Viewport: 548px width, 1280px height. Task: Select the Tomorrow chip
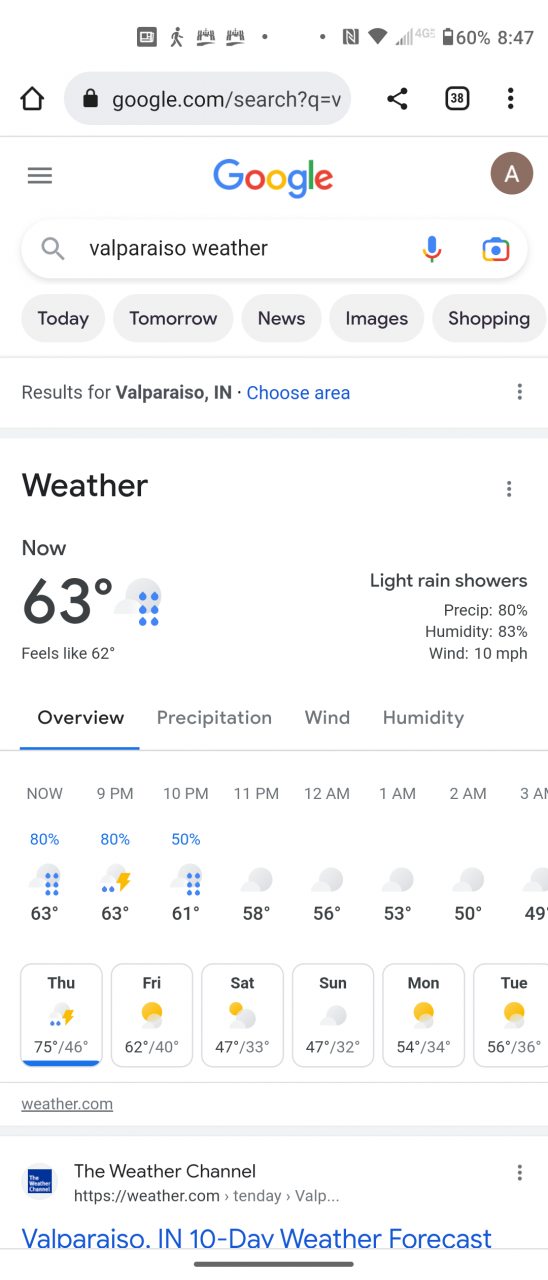(x=173, y=318)
